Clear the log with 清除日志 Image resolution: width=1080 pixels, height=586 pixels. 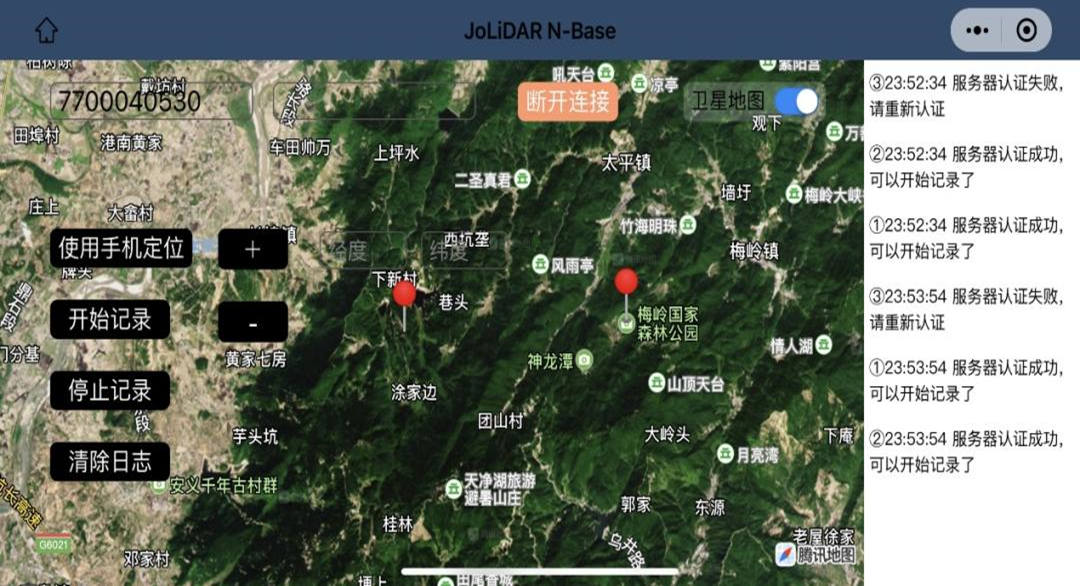pos(110,461)
